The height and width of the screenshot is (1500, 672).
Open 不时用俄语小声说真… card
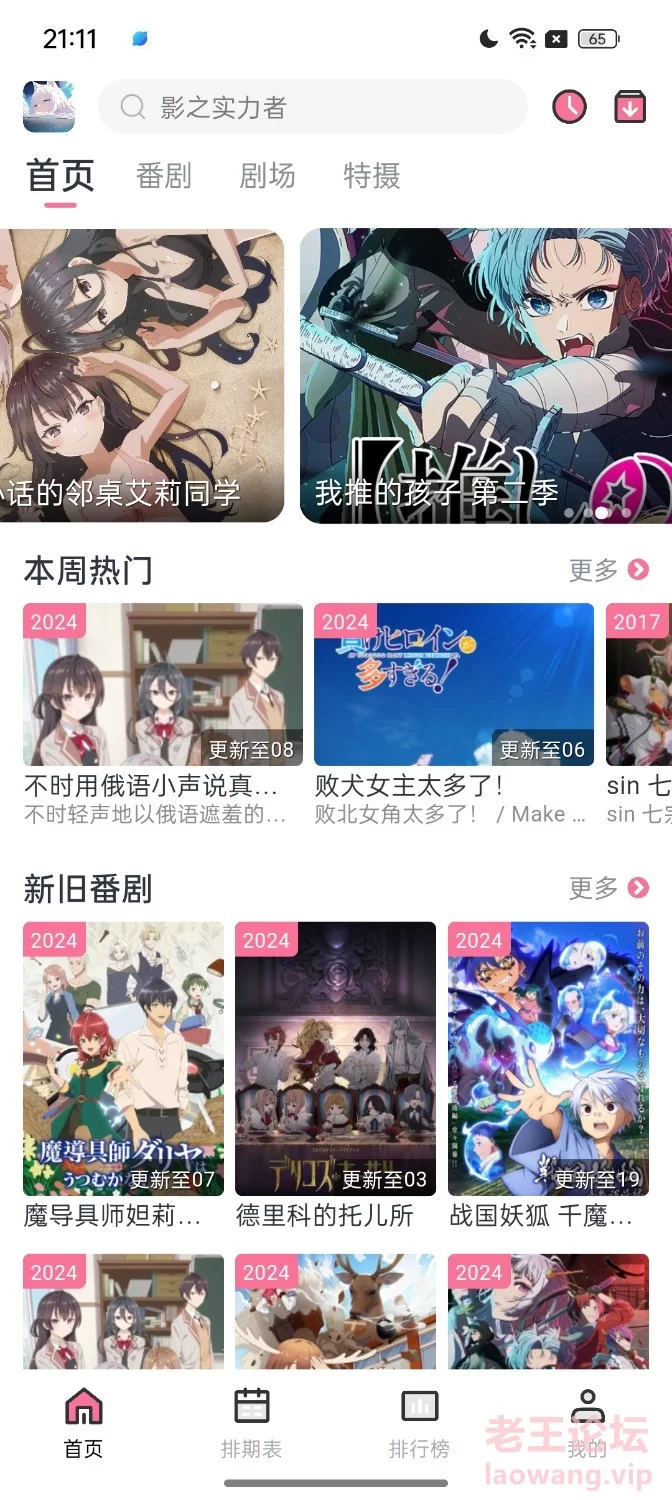pyautogui.click(x=163, y=715)
